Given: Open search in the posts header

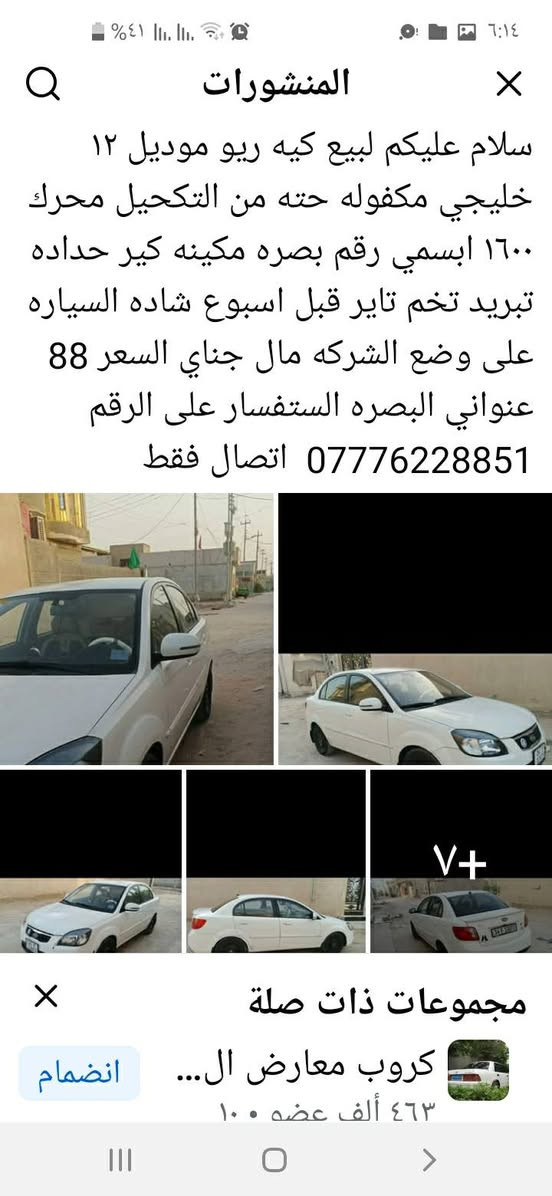Looking at the screenshot, I should (x=43, y=84).
